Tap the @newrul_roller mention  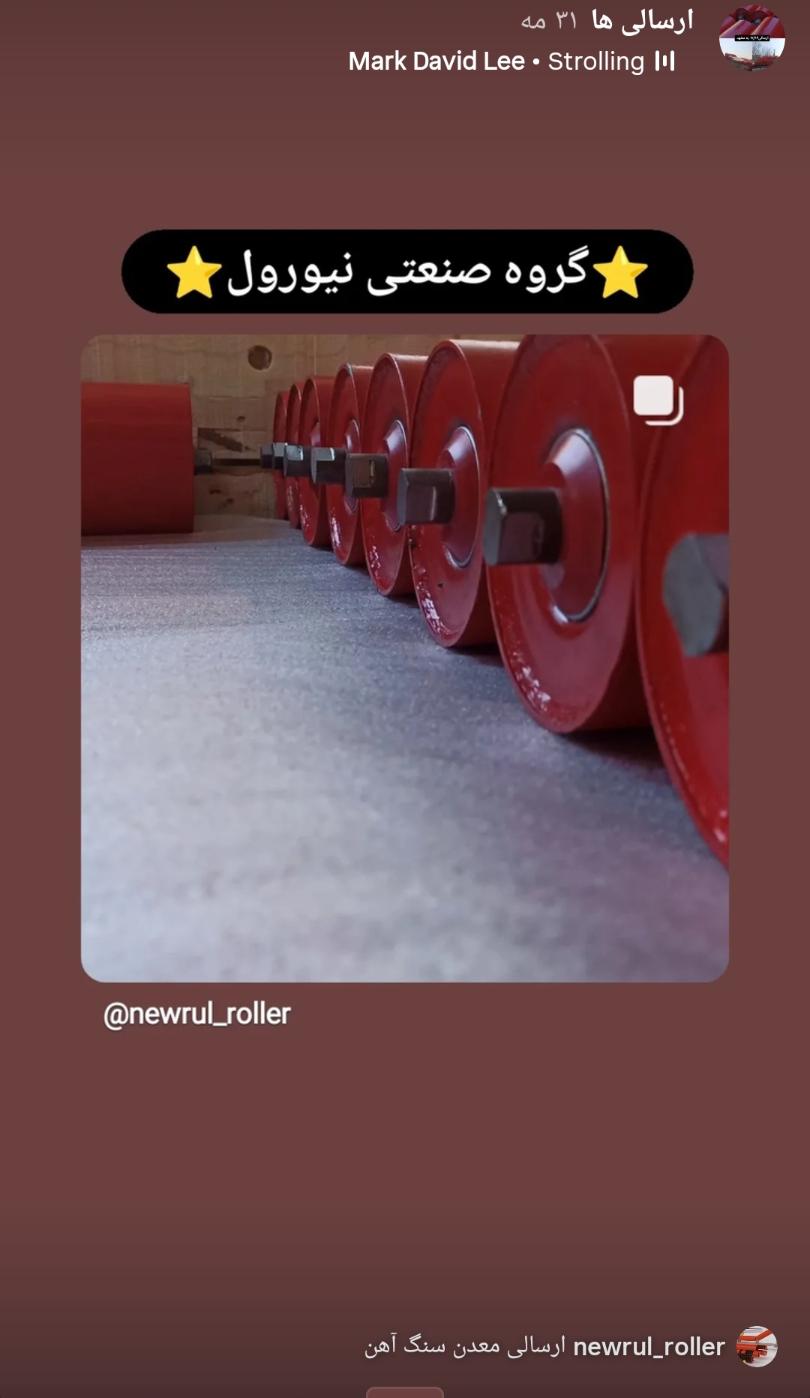point(197,1014)
